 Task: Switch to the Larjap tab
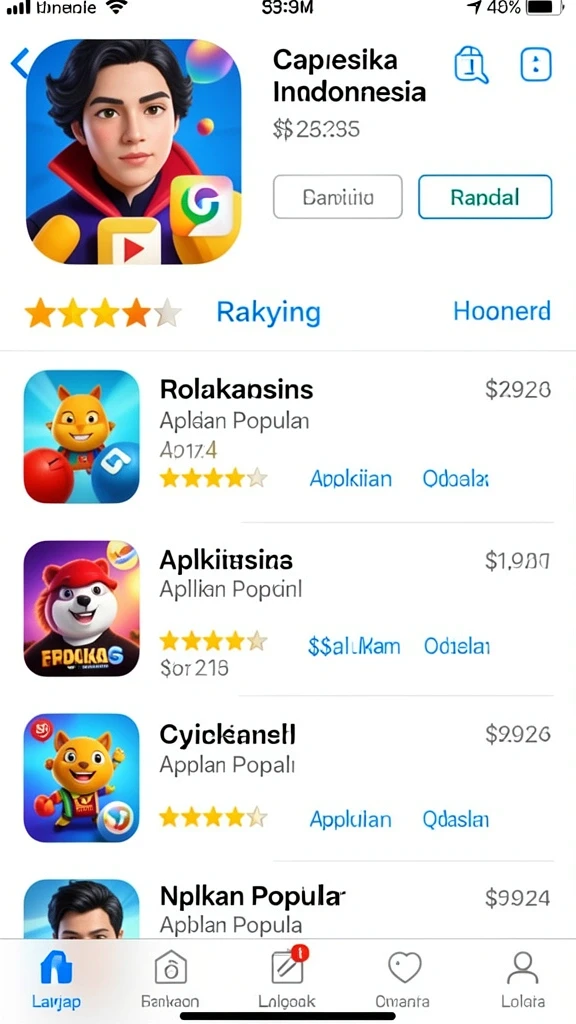(56, 978)
